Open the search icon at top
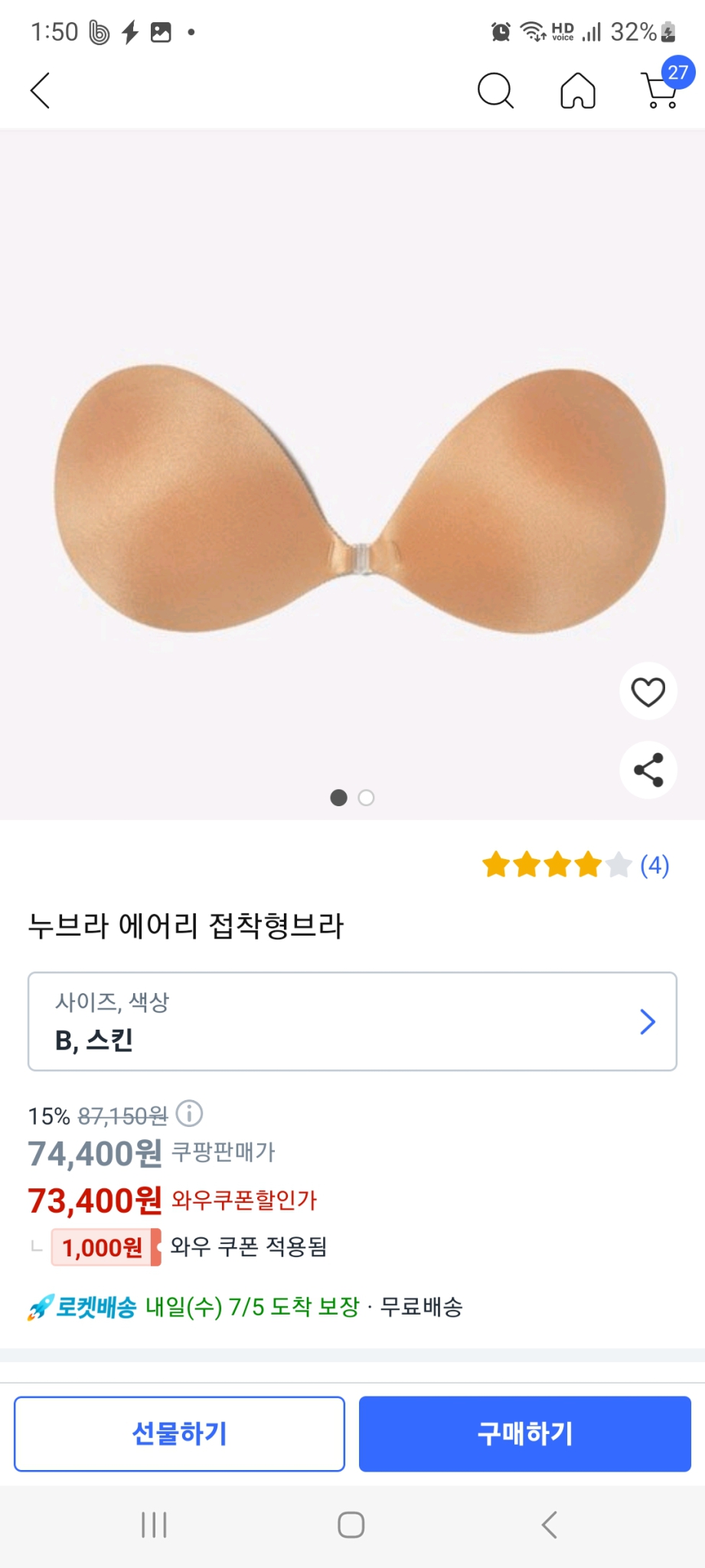Screen dimensions: 705x1568 click(495, 91)
